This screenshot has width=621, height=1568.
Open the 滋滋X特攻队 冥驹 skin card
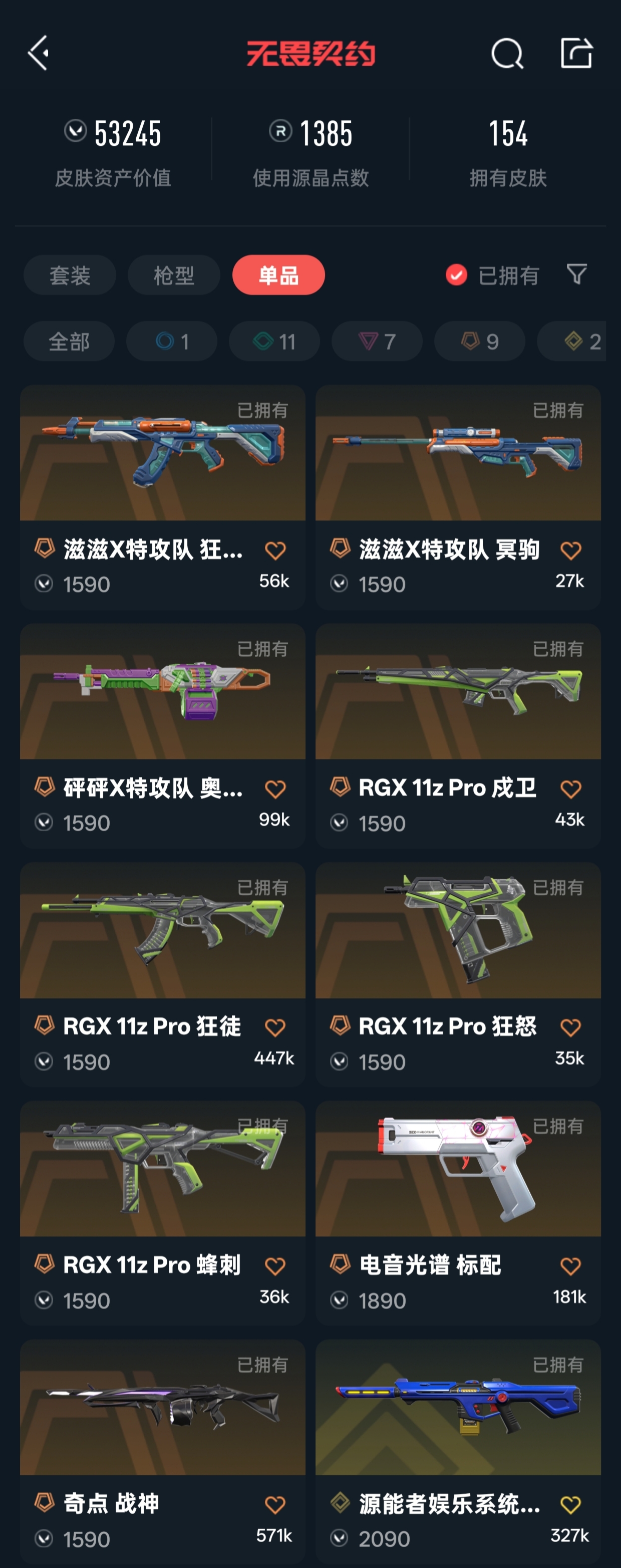click(x=458, y=497)
